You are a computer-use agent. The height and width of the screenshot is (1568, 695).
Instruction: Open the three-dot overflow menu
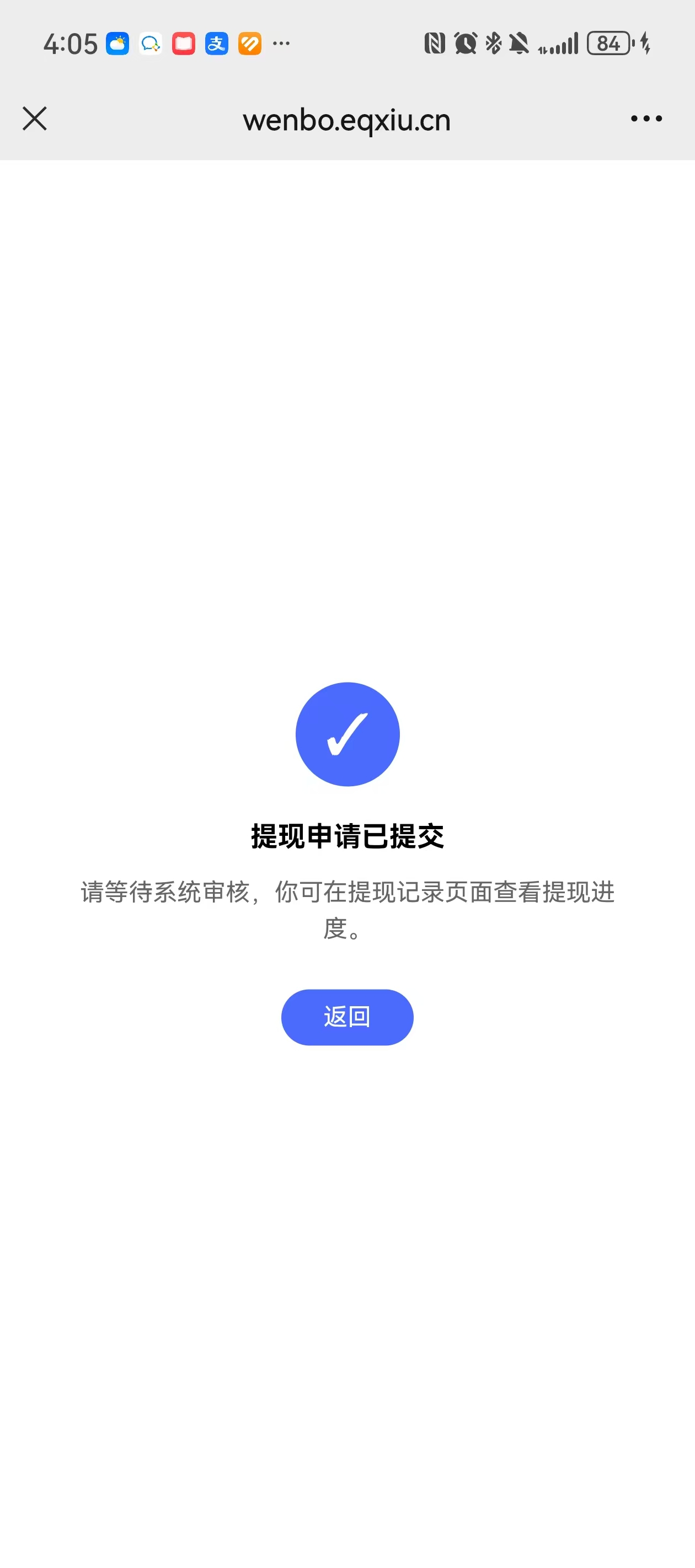(646, 119)
